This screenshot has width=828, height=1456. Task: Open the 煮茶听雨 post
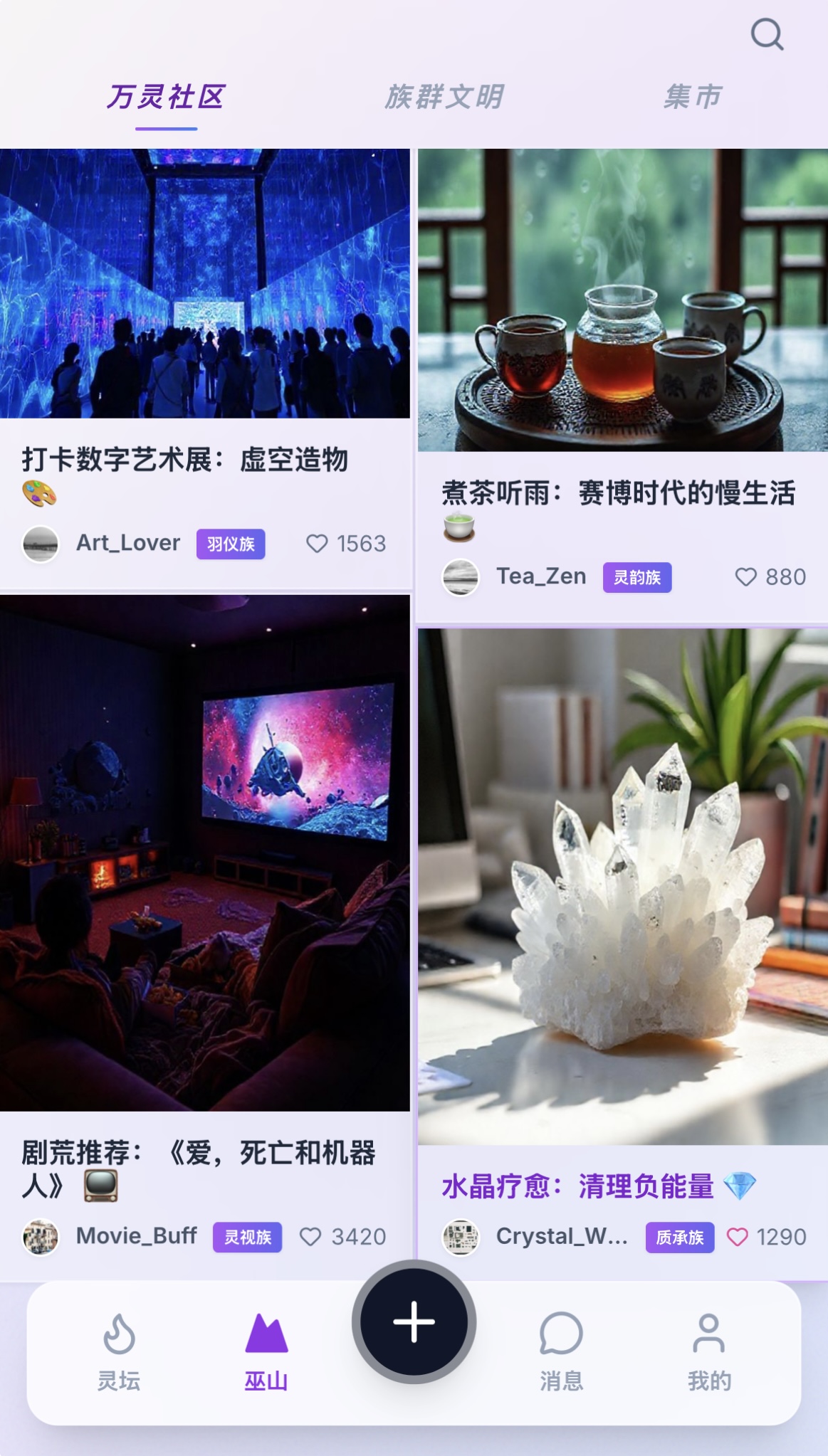(x=623, y=385)
